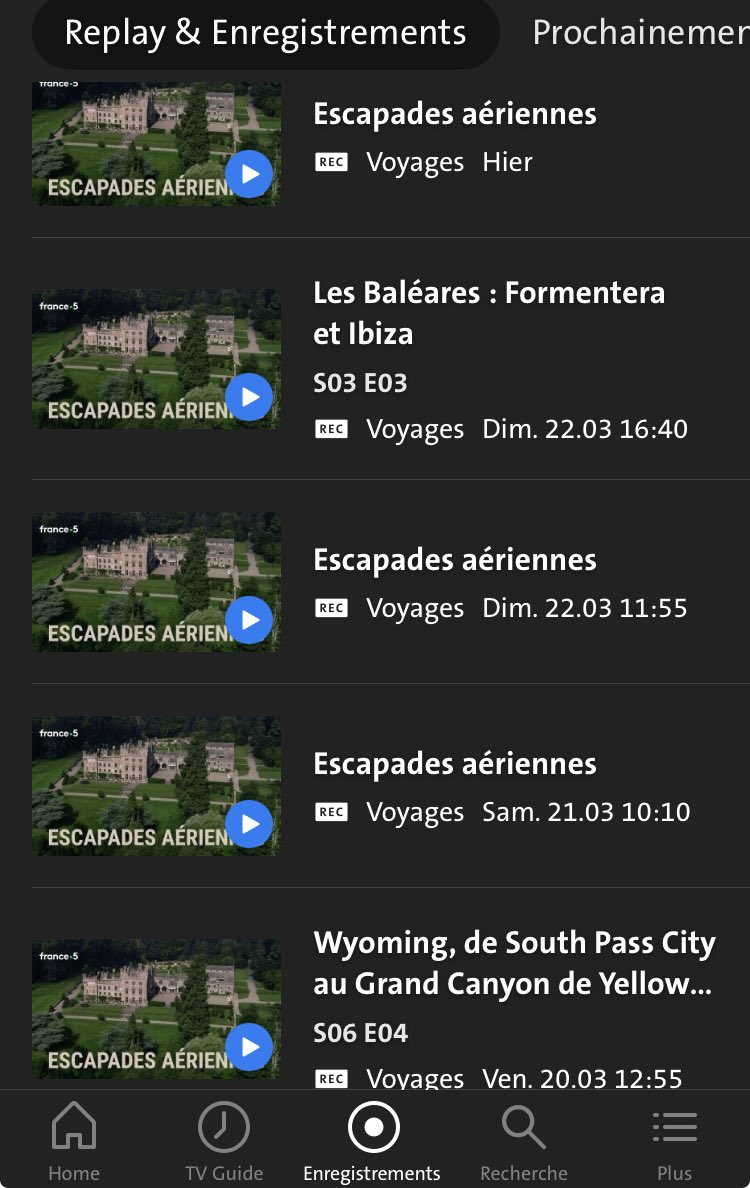This screenshot has height=1188, width=750.
Task: Select the Replay & Enregistrements tab
Action: pos(265,33)
